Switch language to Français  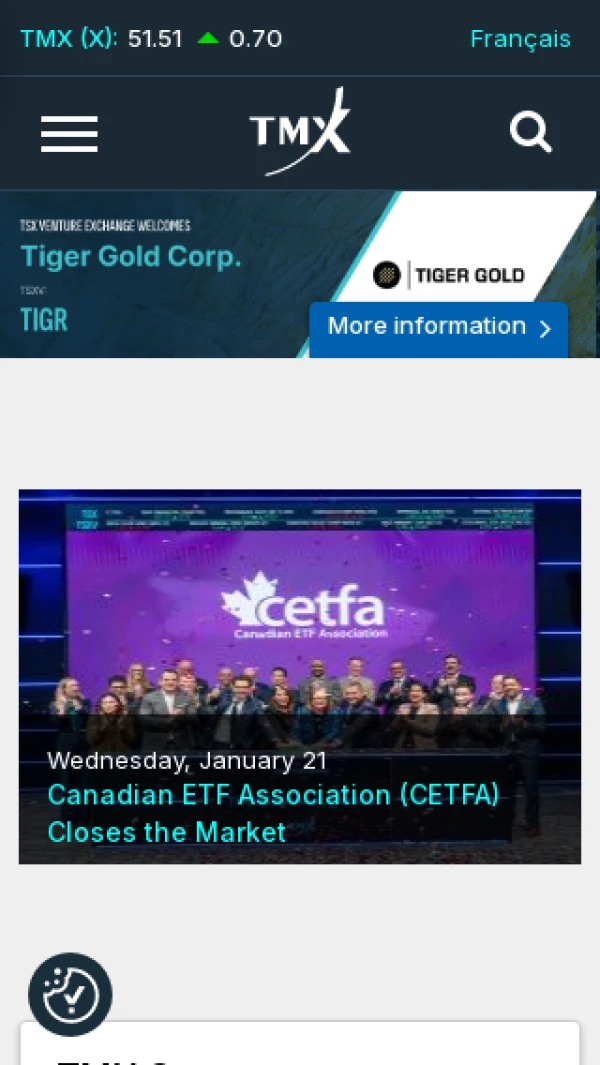tap(520, 39)
